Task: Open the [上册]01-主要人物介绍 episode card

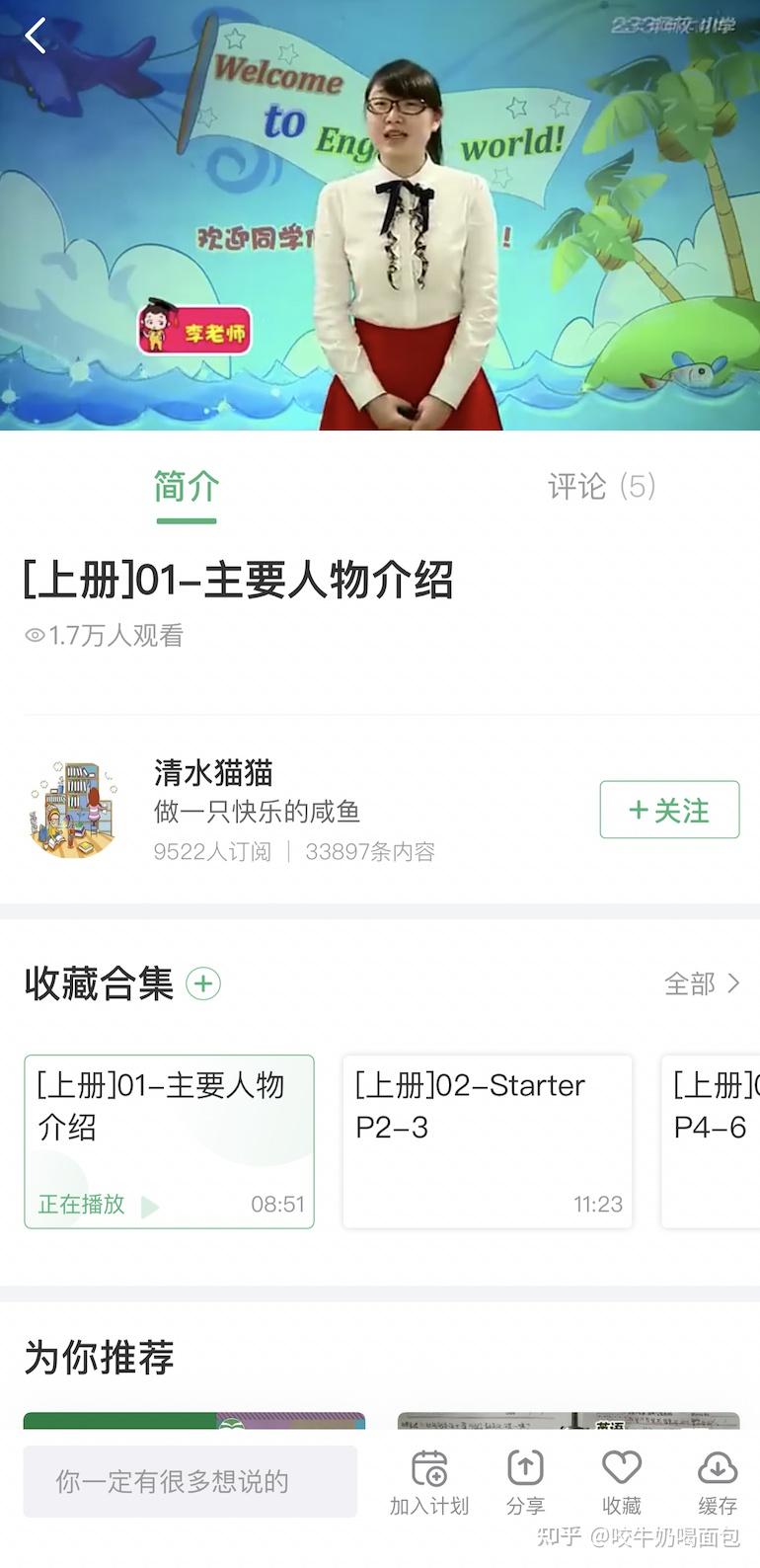Action: (169, 1140)
